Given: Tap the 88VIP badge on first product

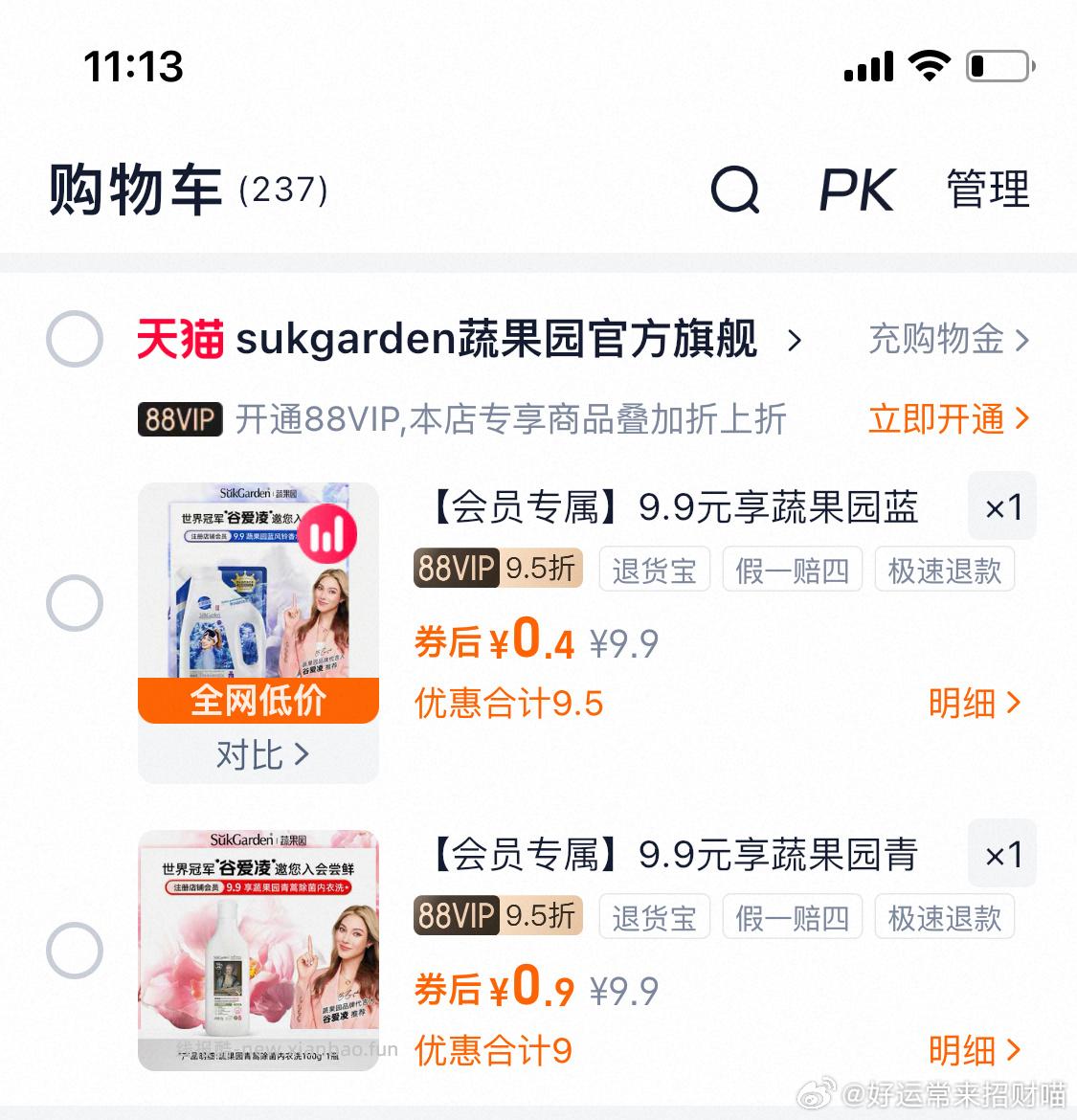Looking at the screenshot, I should point(456,568).
